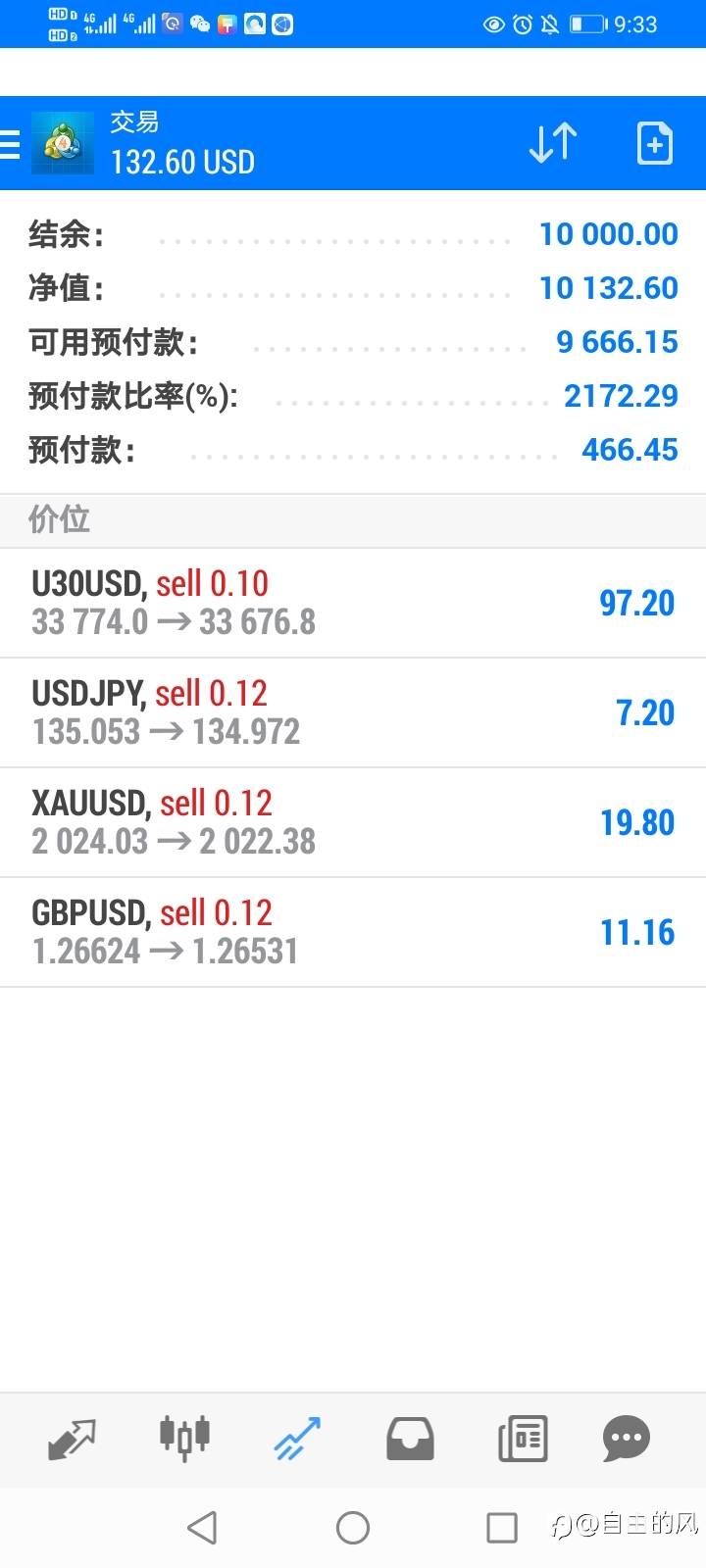Open the XAUUSD sell position
The height and width of the screenshot is (1568, 706).
pyautogui.click(x=353, y=822)
